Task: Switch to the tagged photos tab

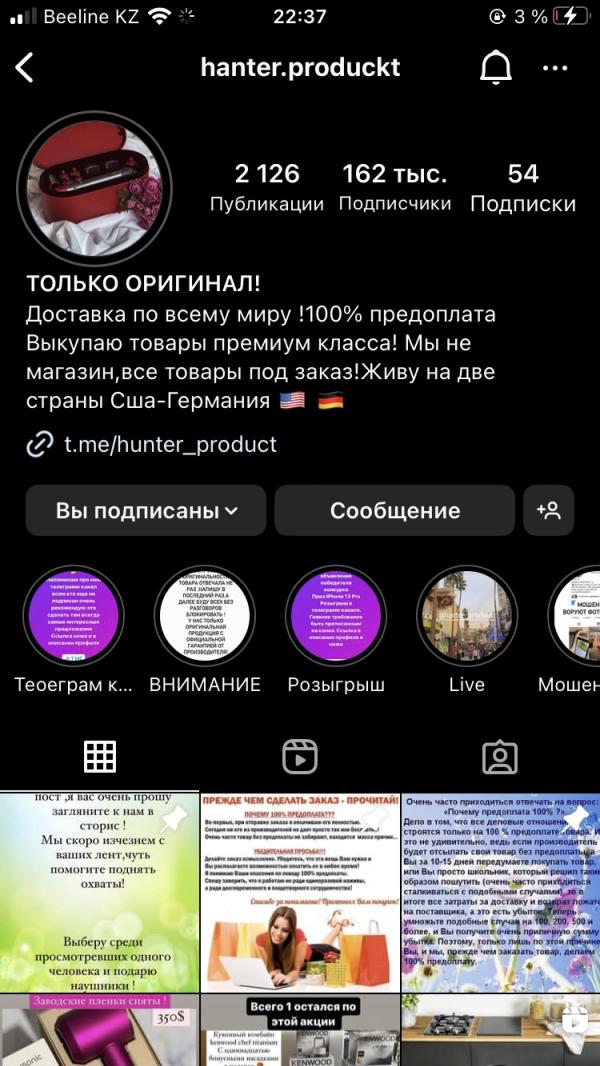Action: click(x=499, y=757)
